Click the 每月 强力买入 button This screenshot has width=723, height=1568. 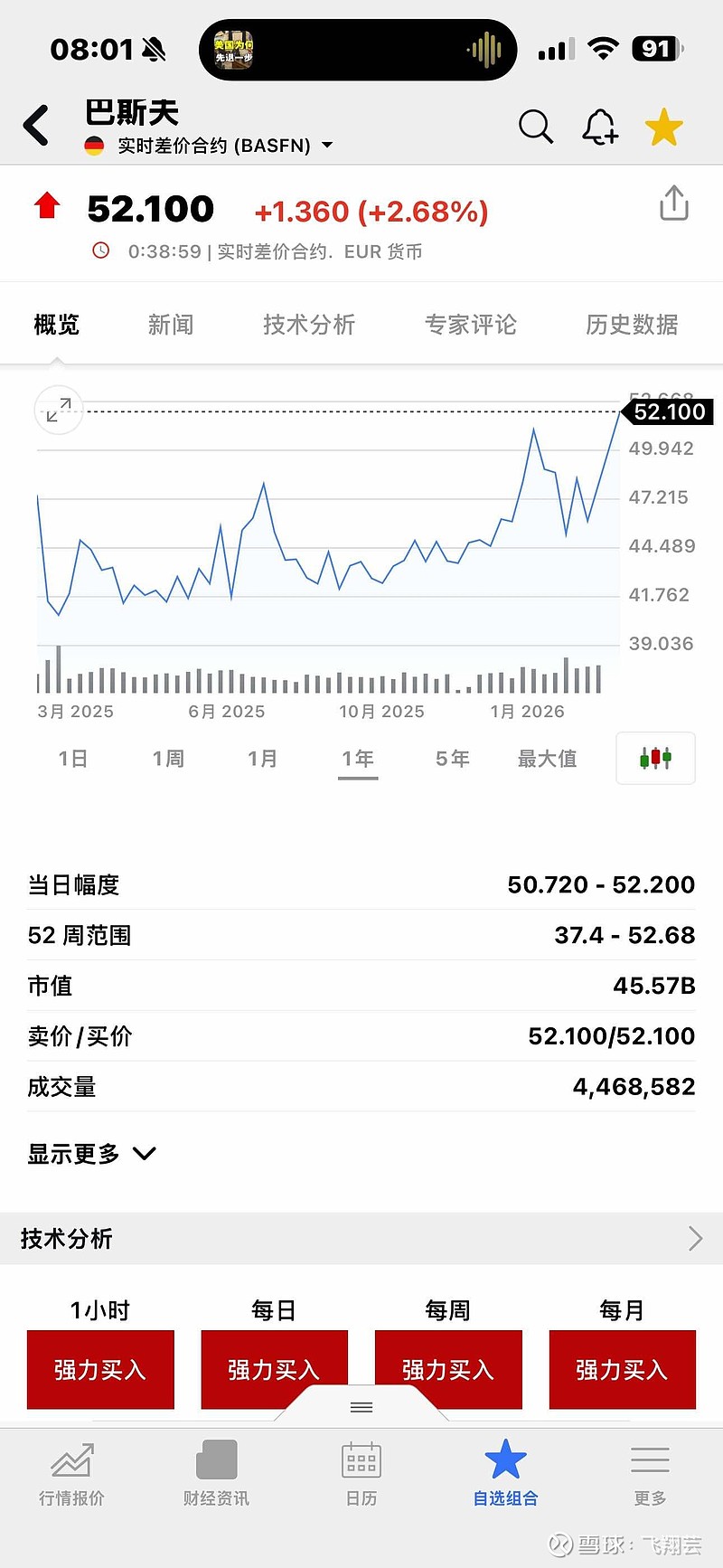click(622, 1369)
